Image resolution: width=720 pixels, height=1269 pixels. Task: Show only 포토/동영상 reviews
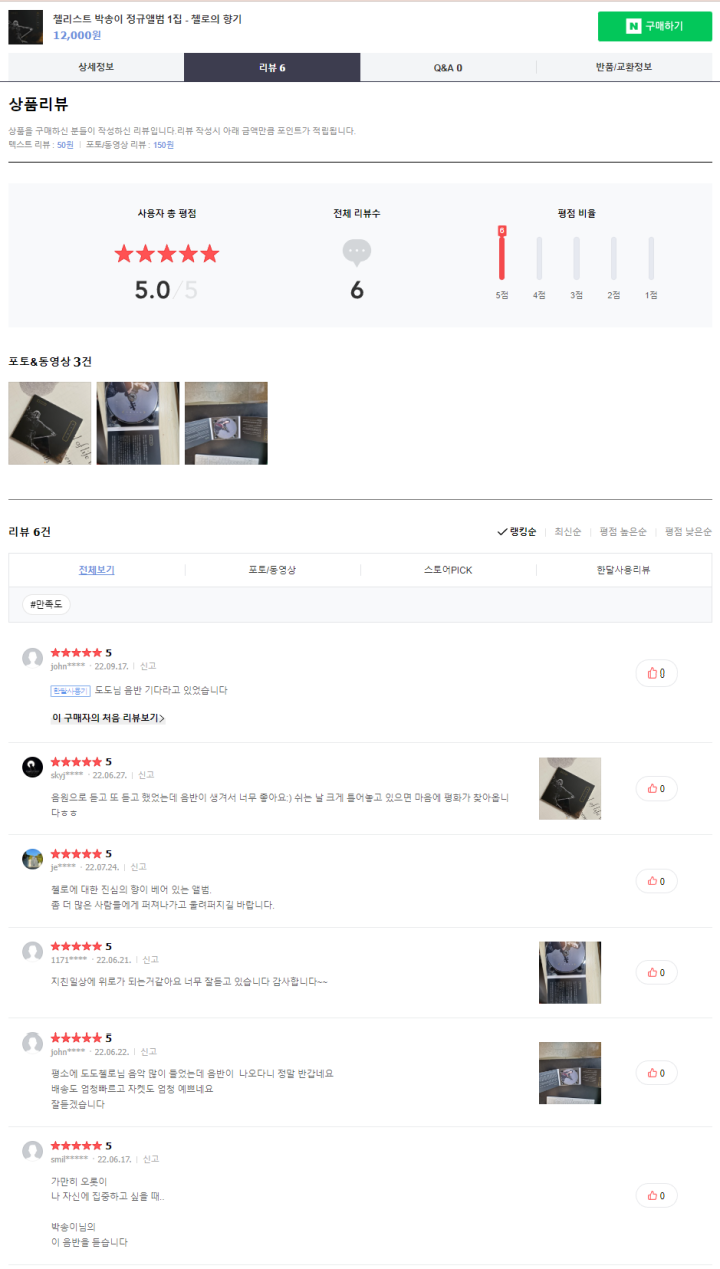click(x=272, y=570)
